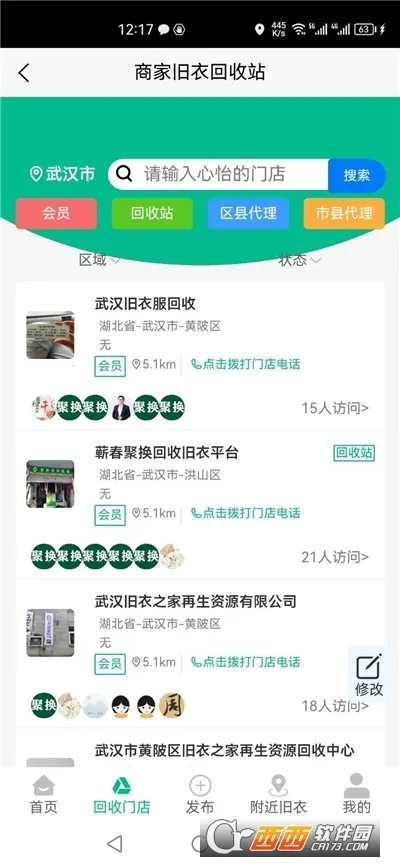
Task: Select the 市县代理 chip
Action: [344, 213]
